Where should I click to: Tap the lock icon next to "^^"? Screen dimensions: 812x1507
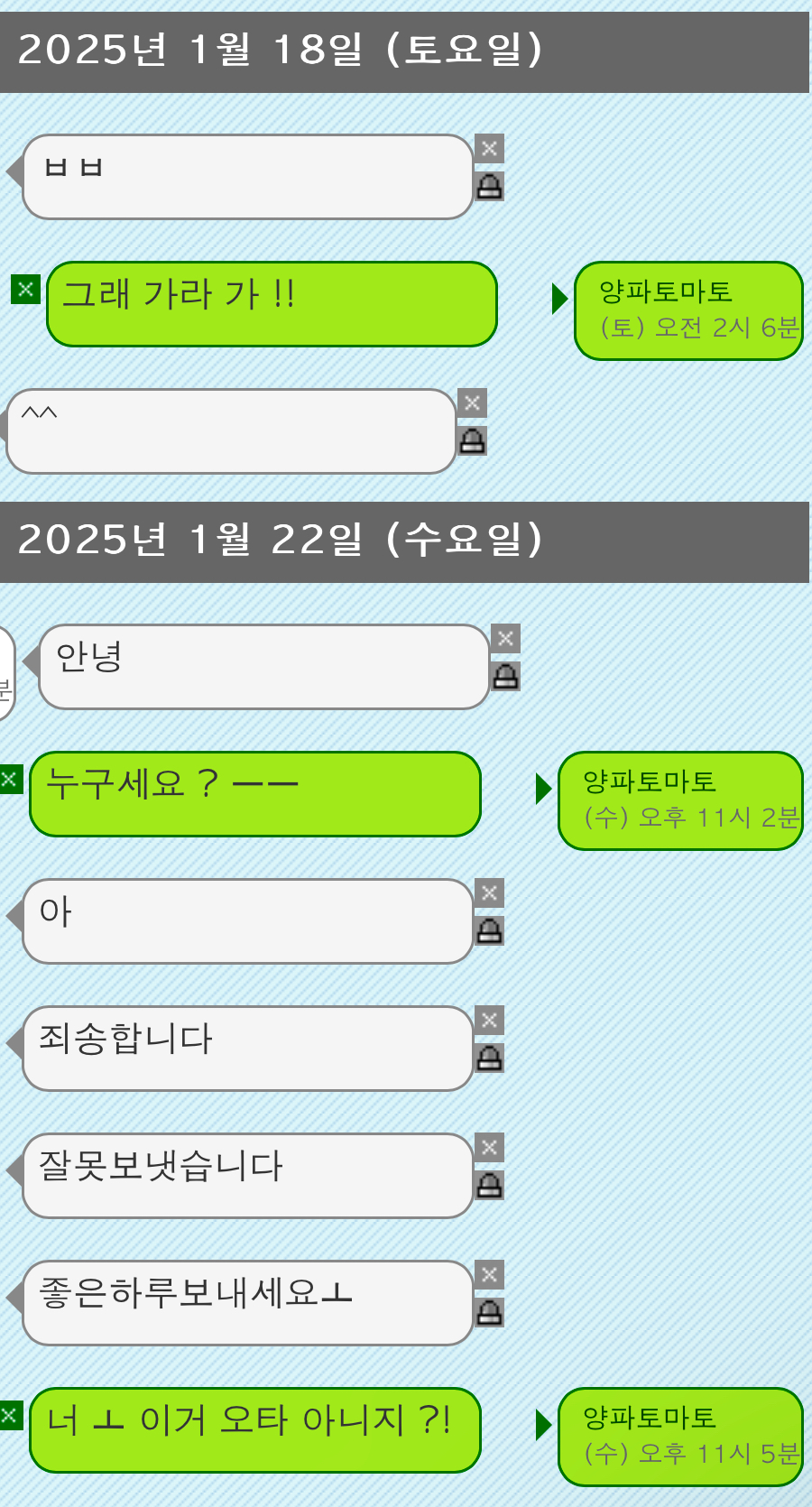[x=473, y=441]
